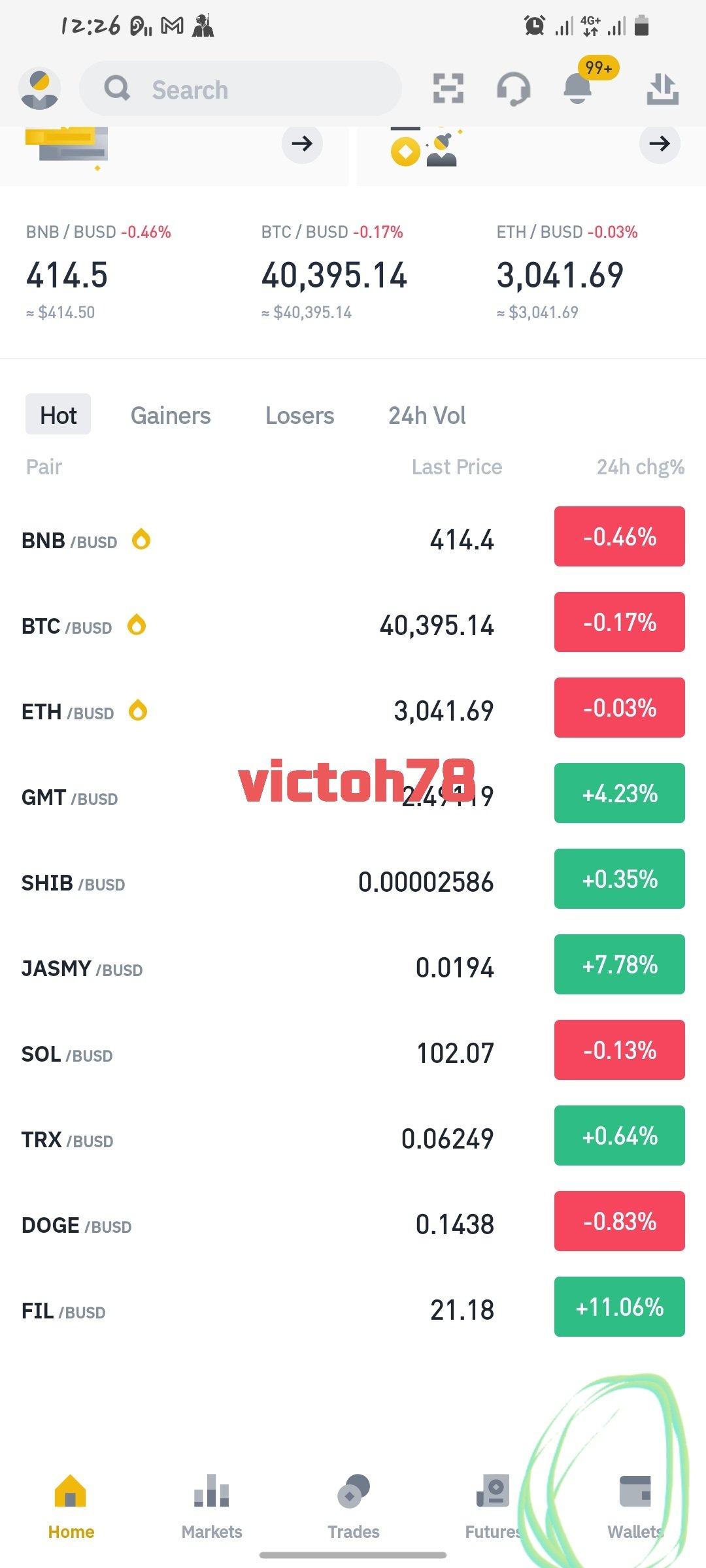The width and height of the screenshot is (706, 1568).
Task: Tap the deposit download icon
Action: pos(662,89)
